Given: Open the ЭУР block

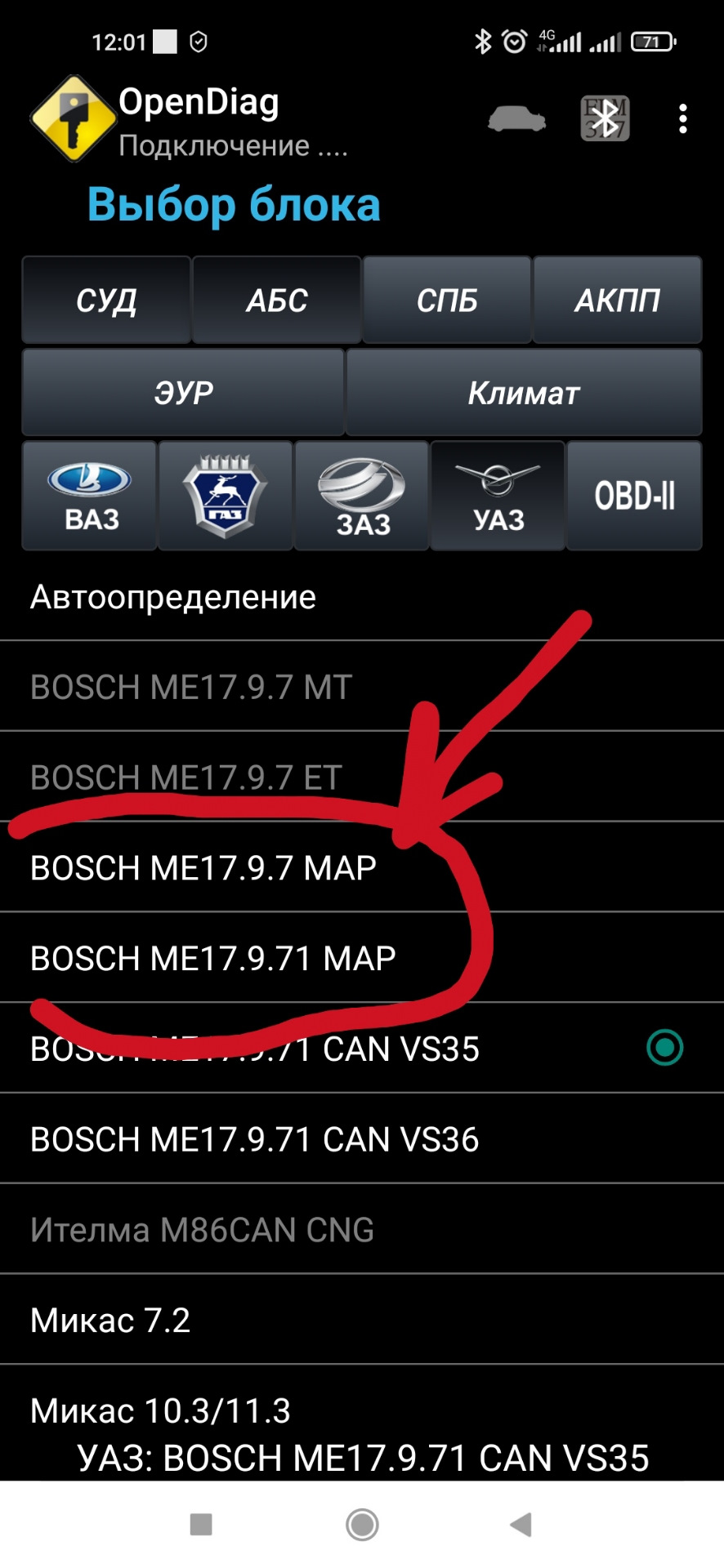Looking at the screenshot, I should click(183, 393).
